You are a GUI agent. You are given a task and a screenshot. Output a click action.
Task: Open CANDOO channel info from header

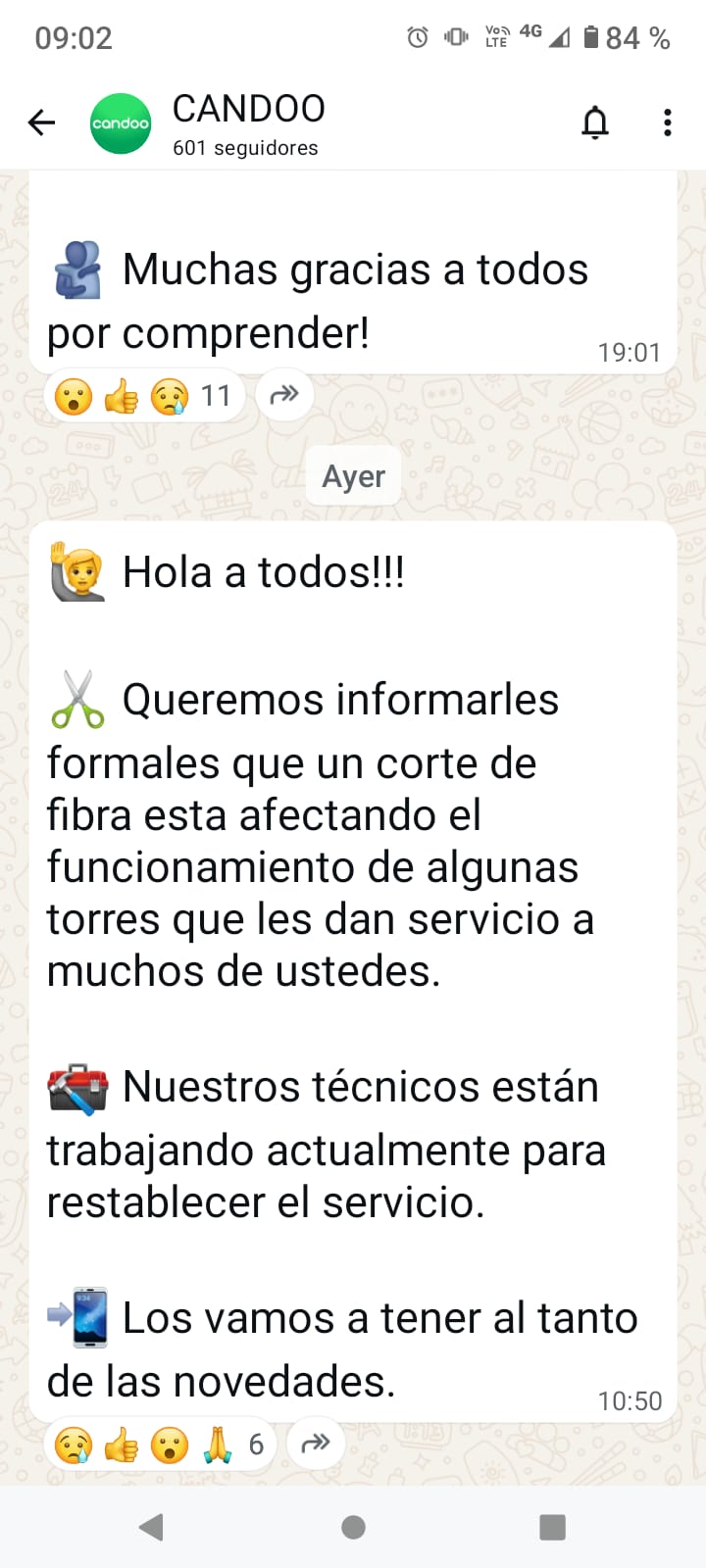click(248, 122)
